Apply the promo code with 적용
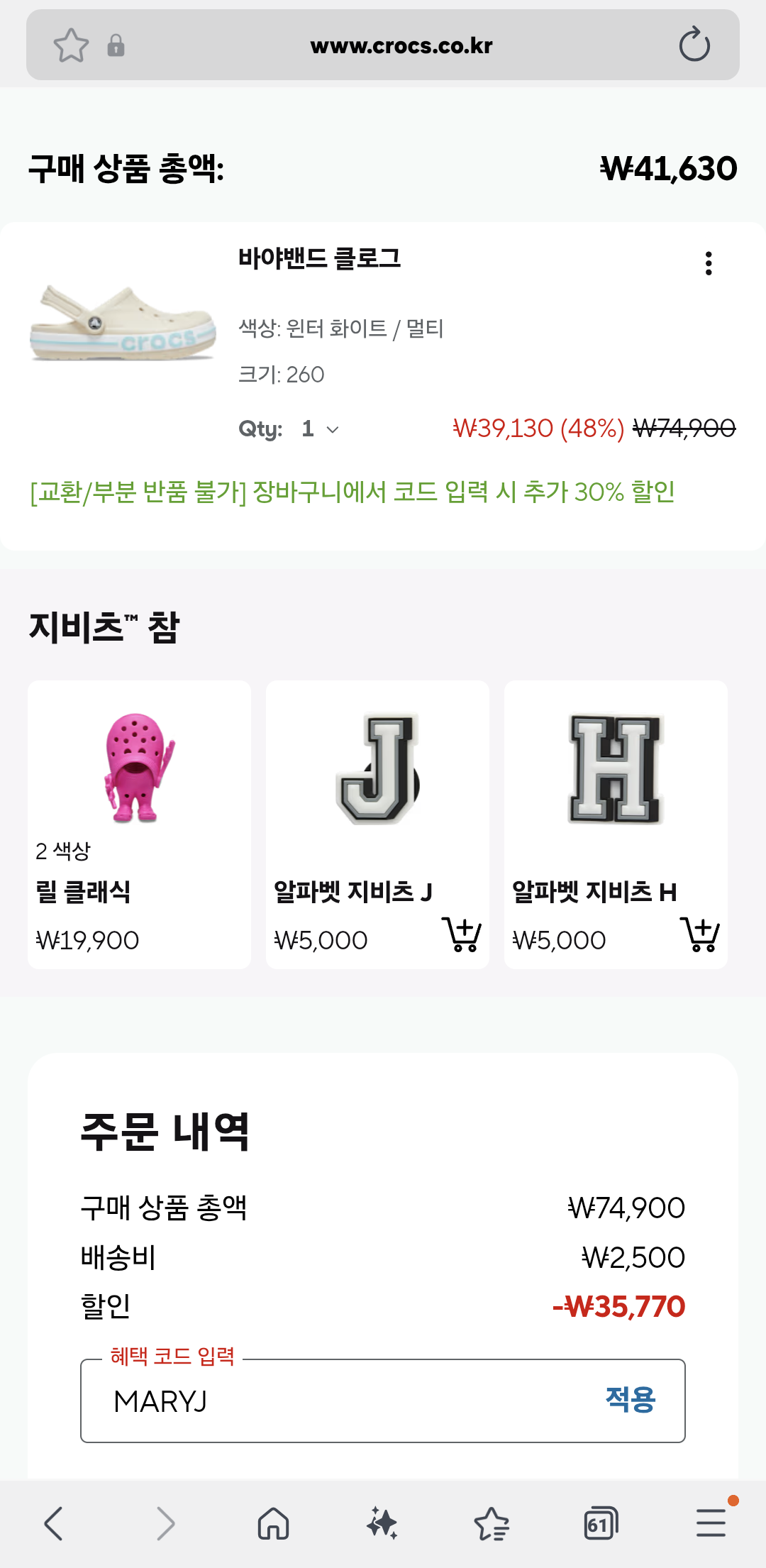This screenshot has width=766, height=1568. [x=630, y=1399]
